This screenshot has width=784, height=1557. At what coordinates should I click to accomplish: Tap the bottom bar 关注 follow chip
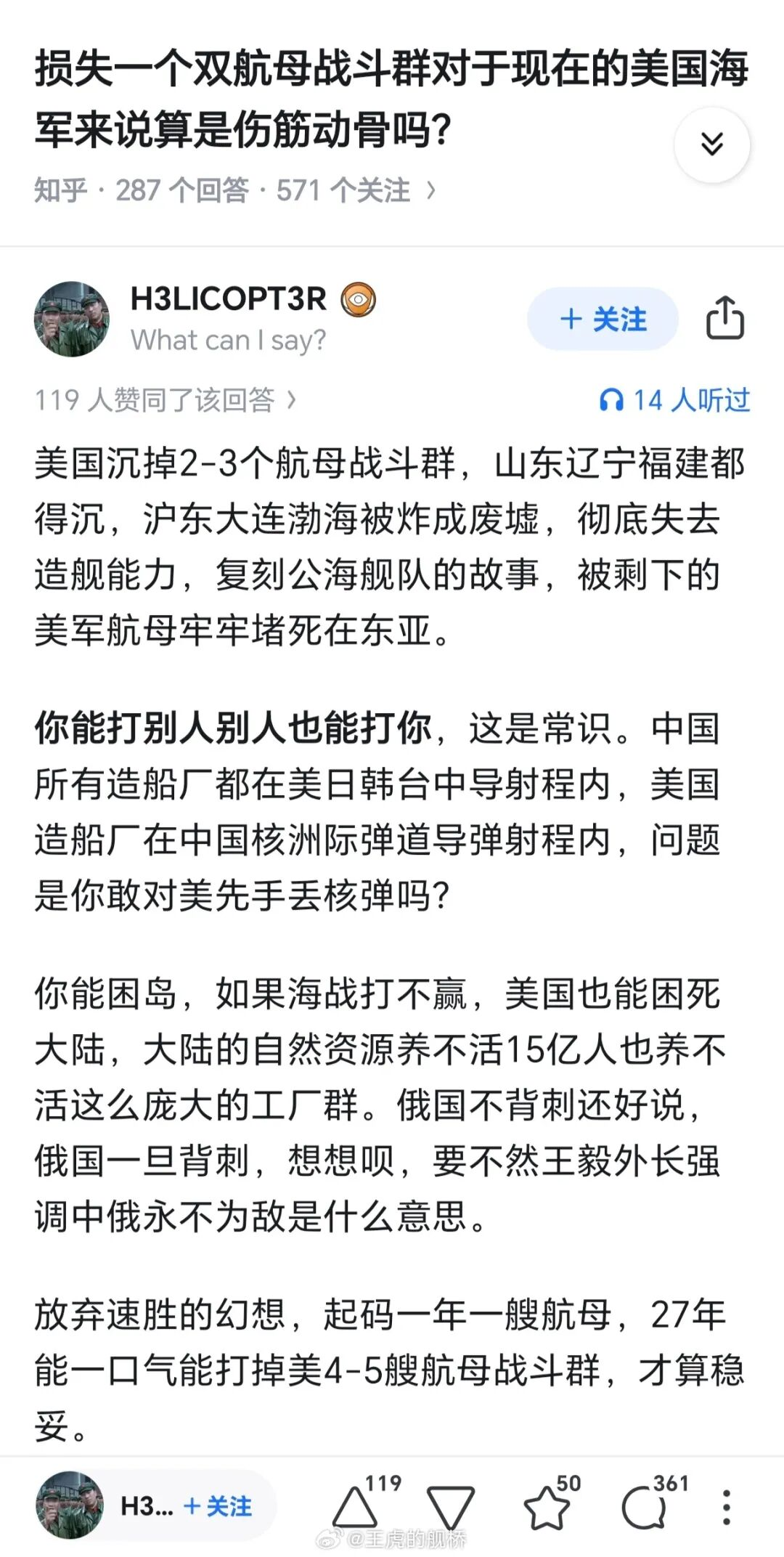(x=218, y=1507)
